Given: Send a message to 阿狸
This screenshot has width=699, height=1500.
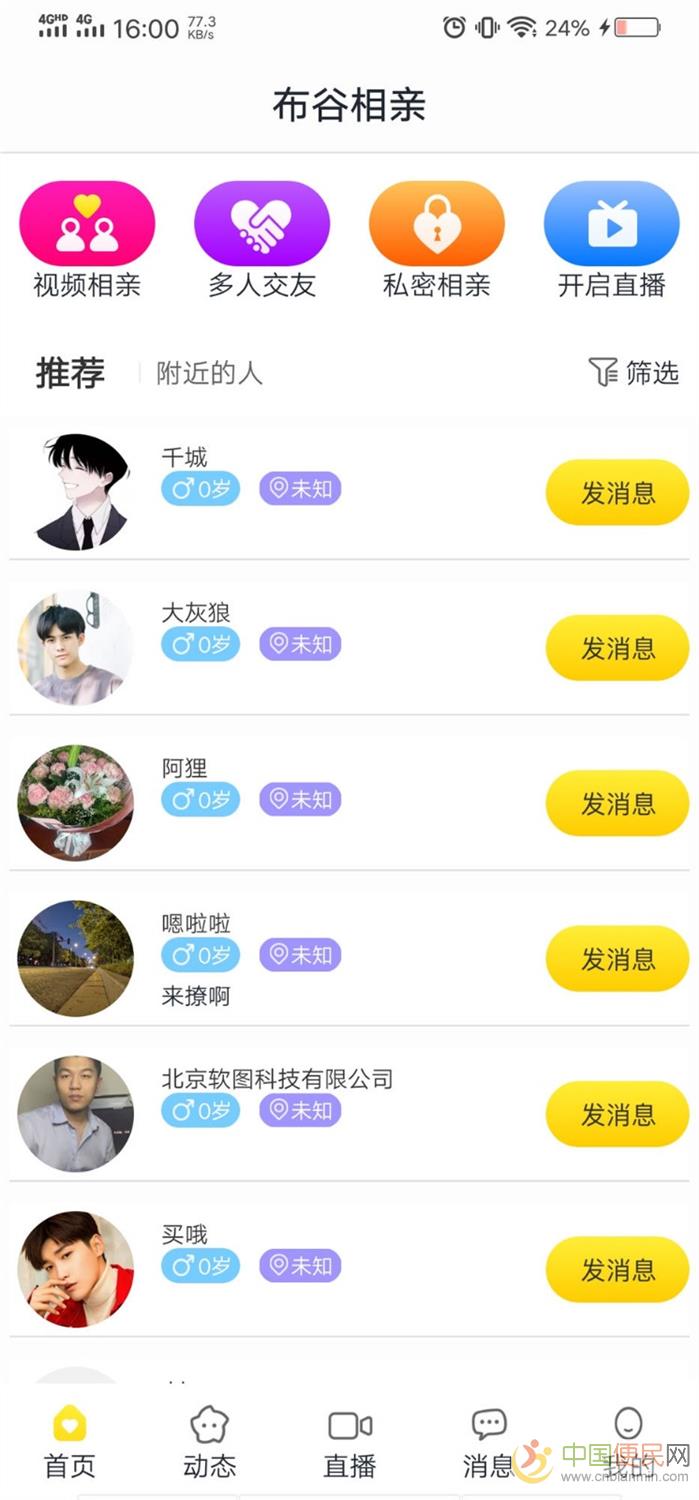Looking at the screenshot, I should 617,803.
